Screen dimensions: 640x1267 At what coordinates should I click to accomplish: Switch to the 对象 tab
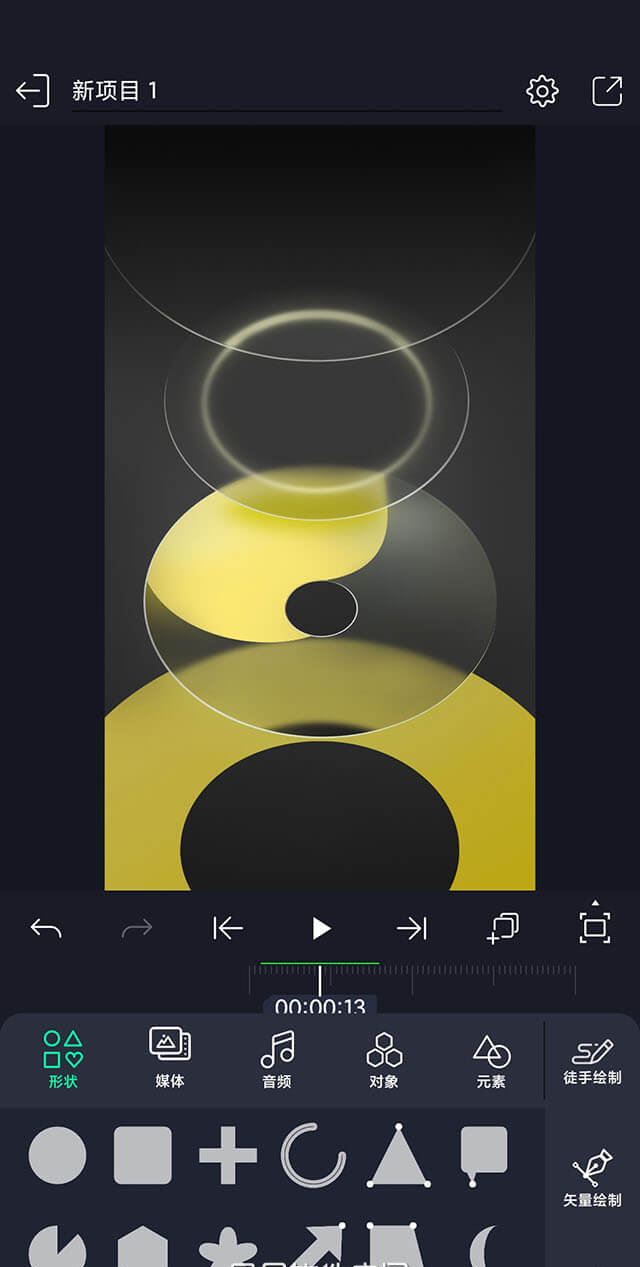[x=384, y=1059]
